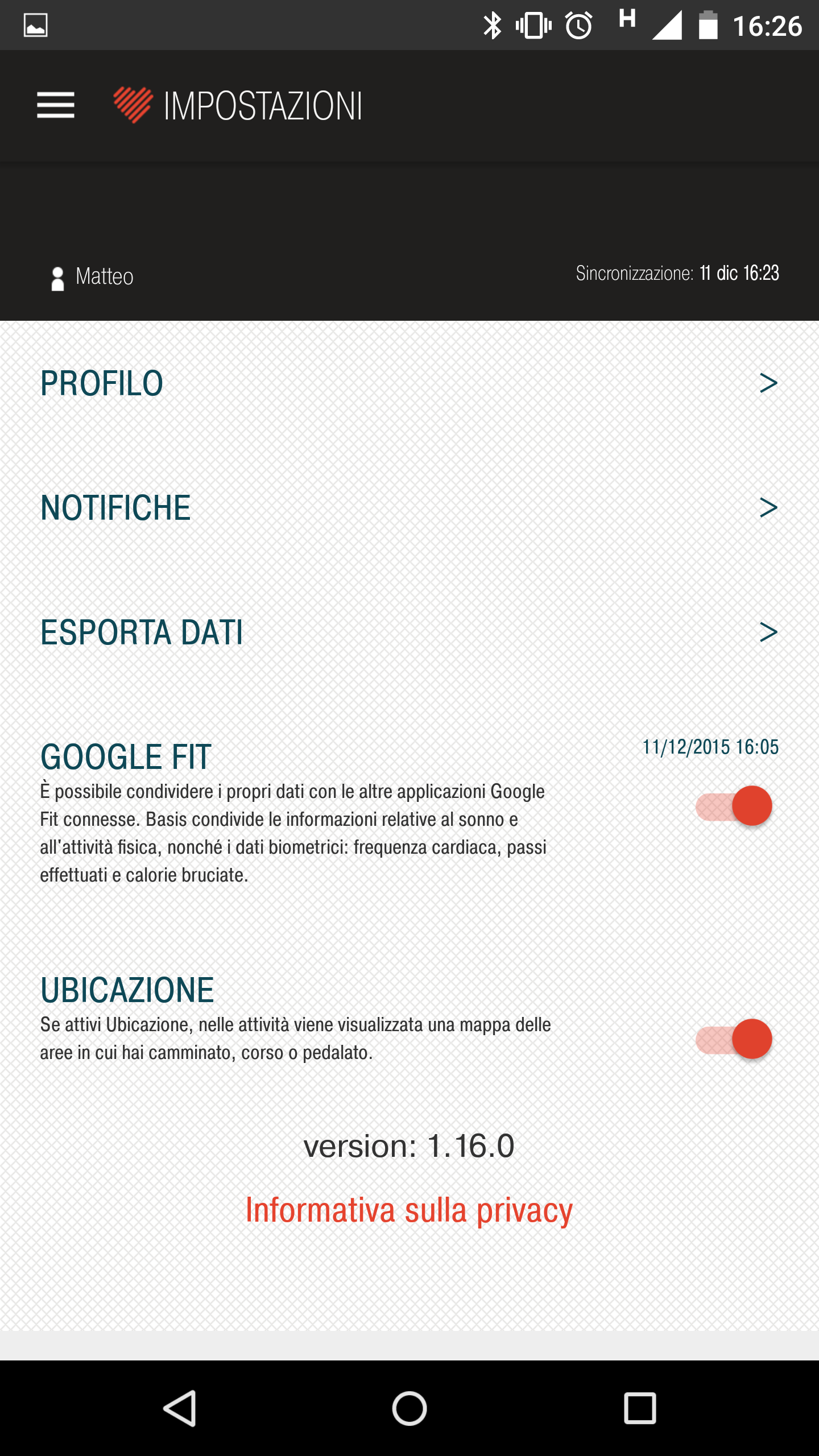Disable the Google Fit switch
The height and width of the screenshot is (1456, 819).
click(x=734, y=805)
